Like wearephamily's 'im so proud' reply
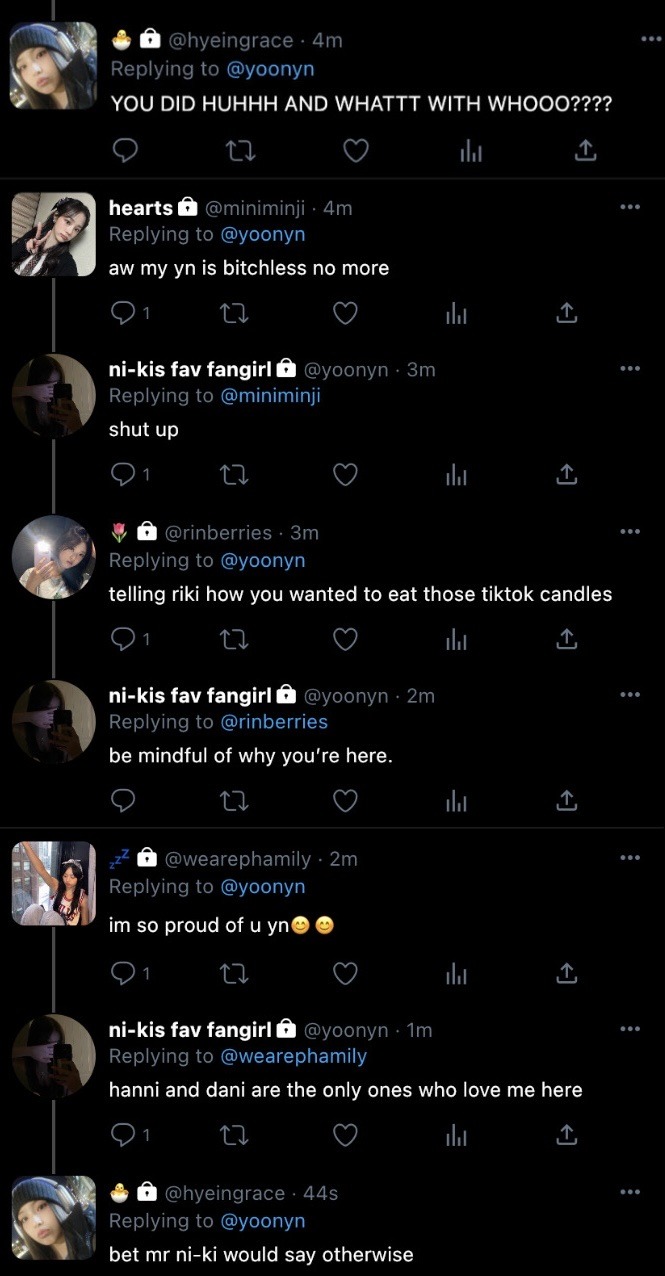The image size is (665, 1276). (345, 972)
